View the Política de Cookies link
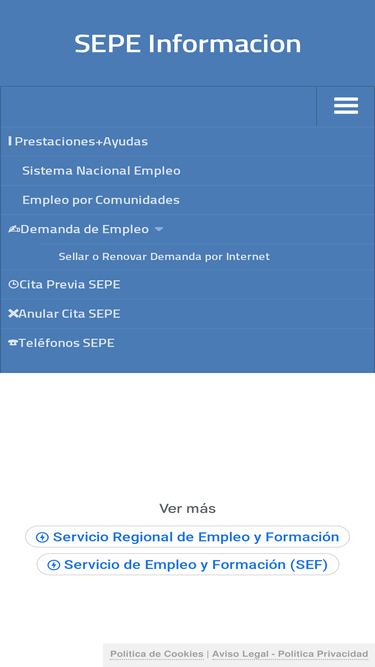The width and height of the screenshot is (375, 667). 156,654
